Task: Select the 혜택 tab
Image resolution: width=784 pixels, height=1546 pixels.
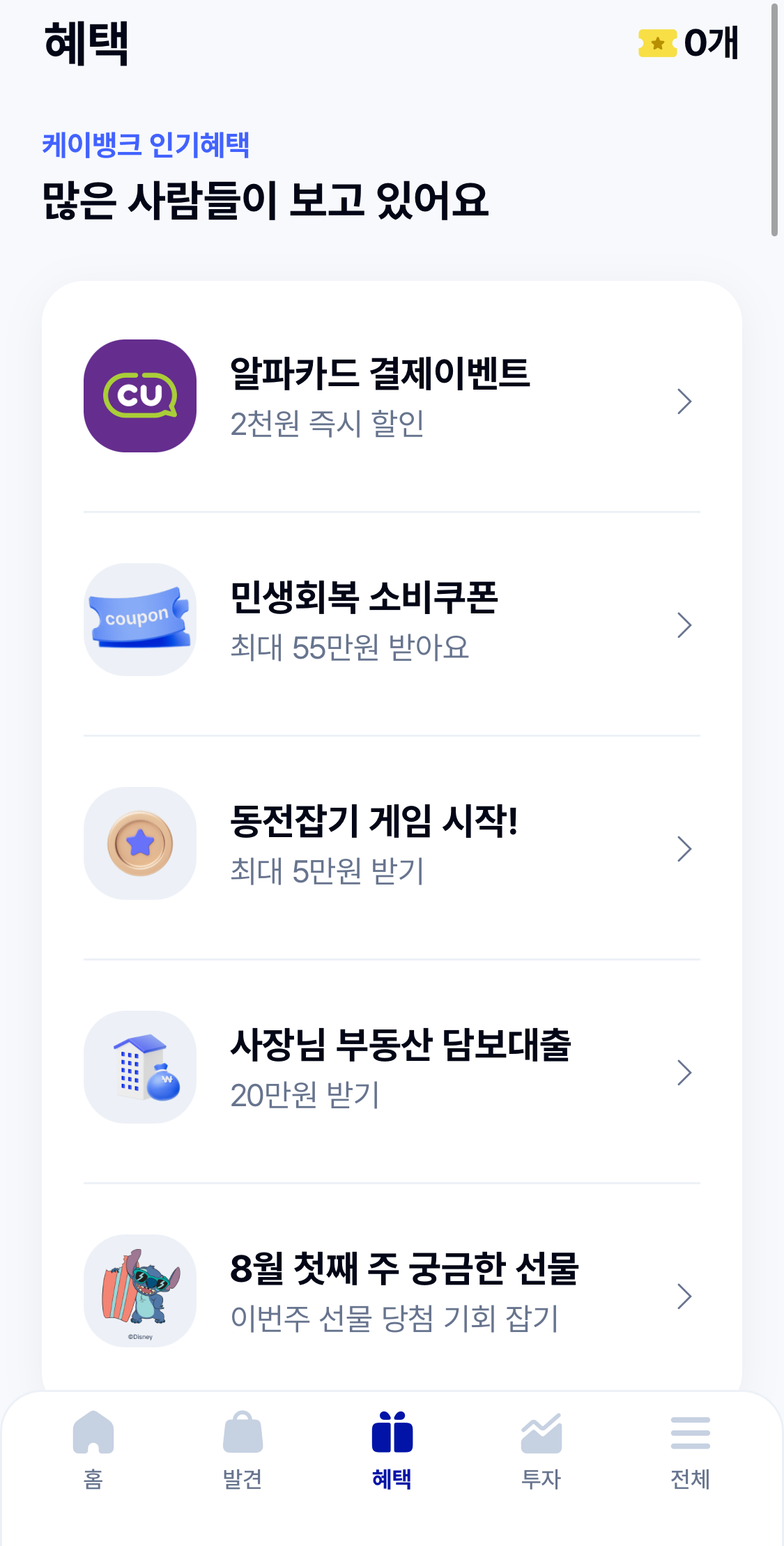Action: [x=392, y=1450]
